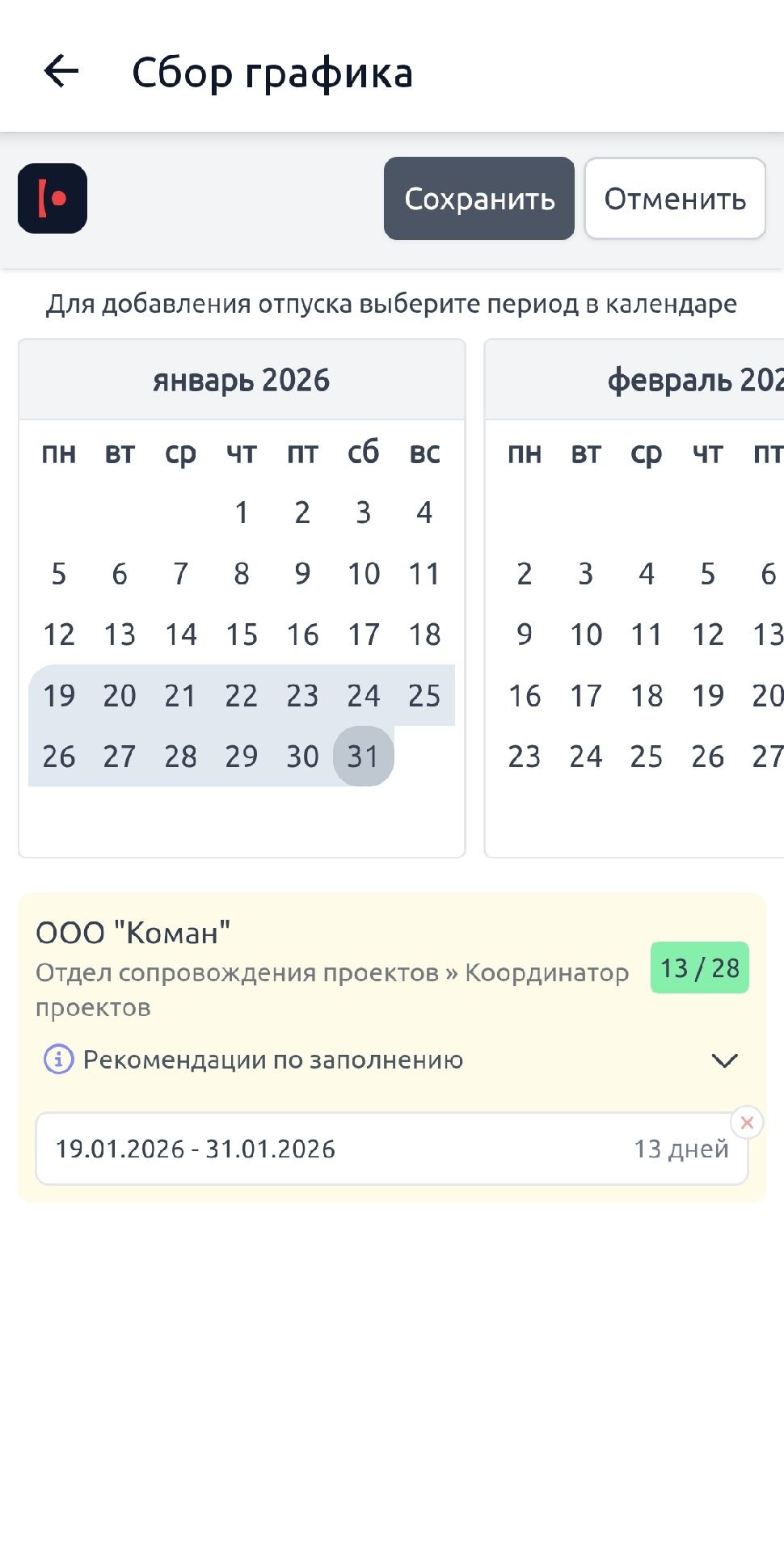
Task: Pick February 25 in the calendar
Action: [x=646, y=757]
